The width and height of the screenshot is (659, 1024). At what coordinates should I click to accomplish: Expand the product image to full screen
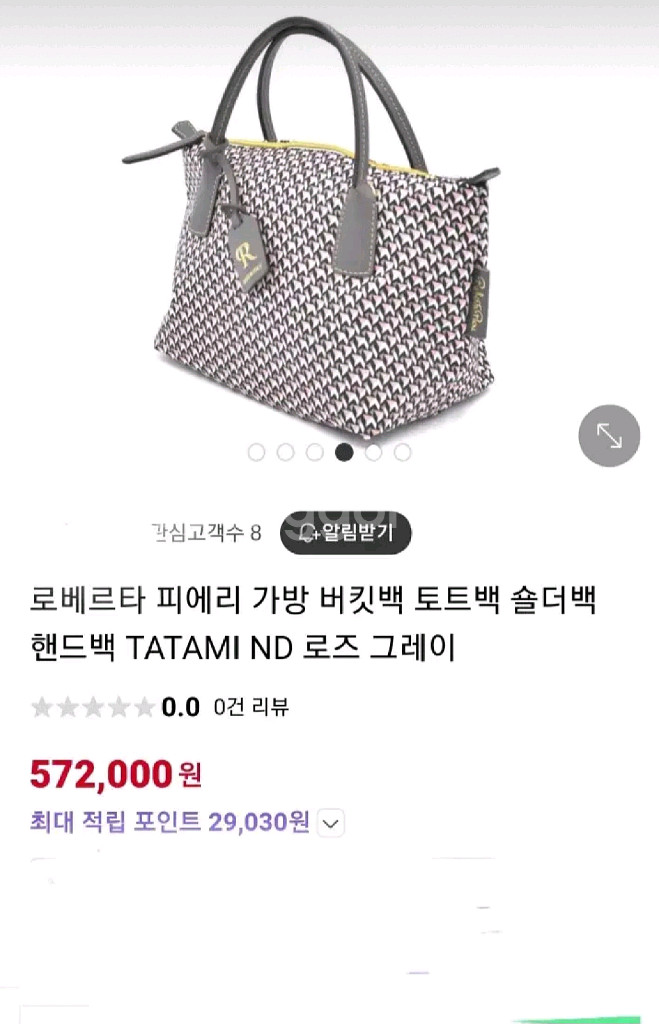[609, 435]
